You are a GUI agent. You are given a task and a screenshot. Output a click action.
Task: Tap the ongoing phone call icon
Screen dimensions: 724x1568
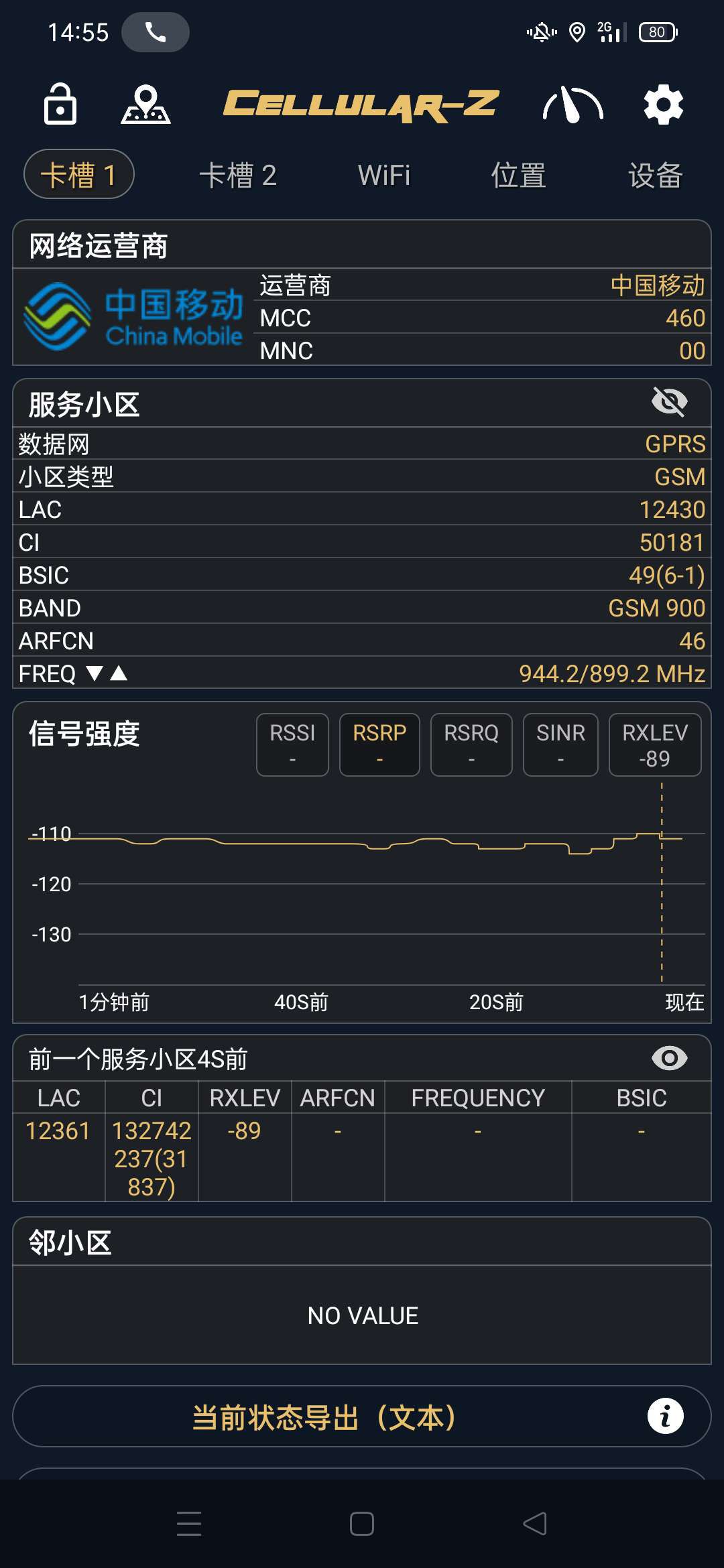[x=156, y=31]
